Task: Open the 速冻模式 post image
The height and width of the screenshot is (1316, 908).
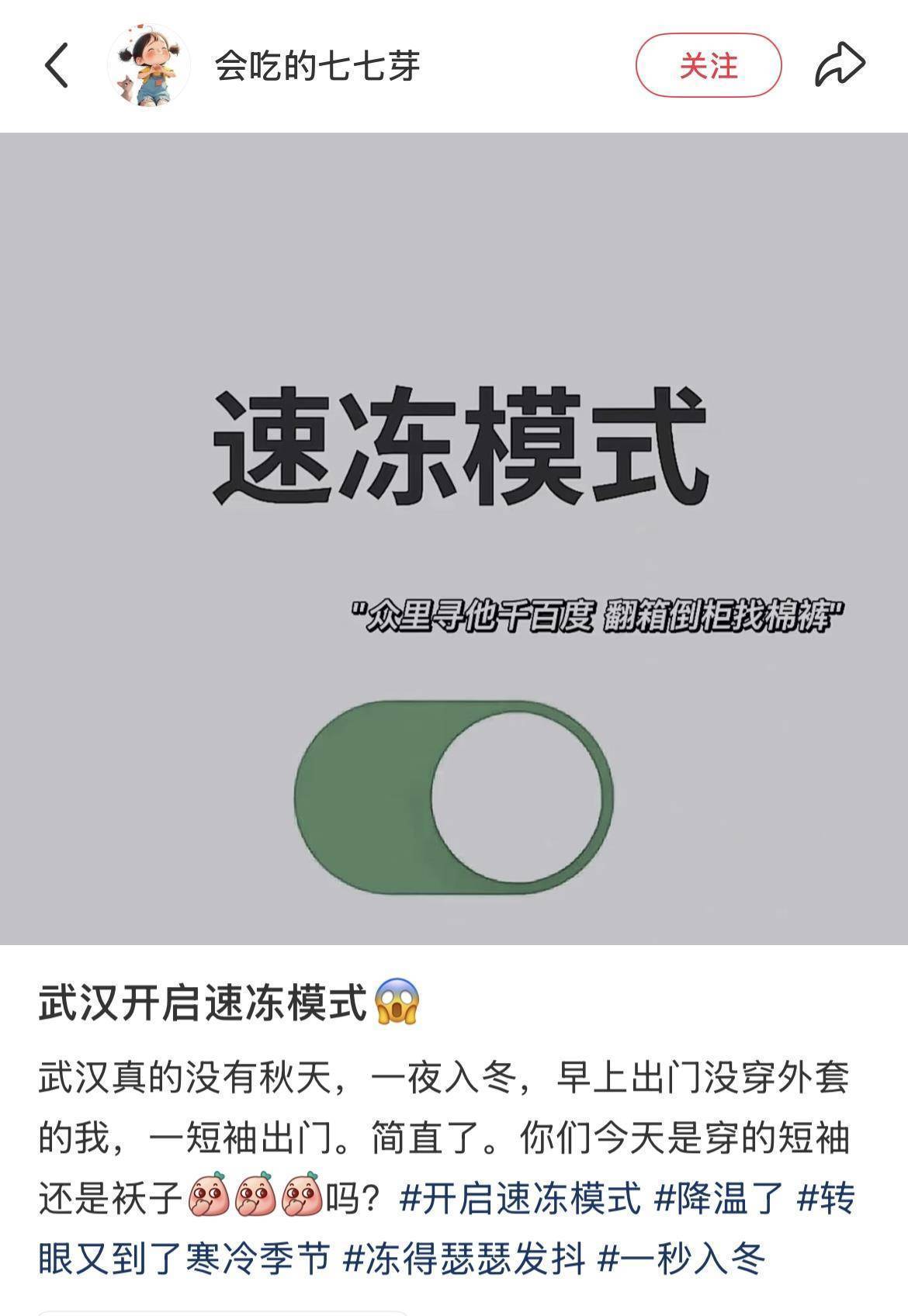Action: tap(454, 539)
